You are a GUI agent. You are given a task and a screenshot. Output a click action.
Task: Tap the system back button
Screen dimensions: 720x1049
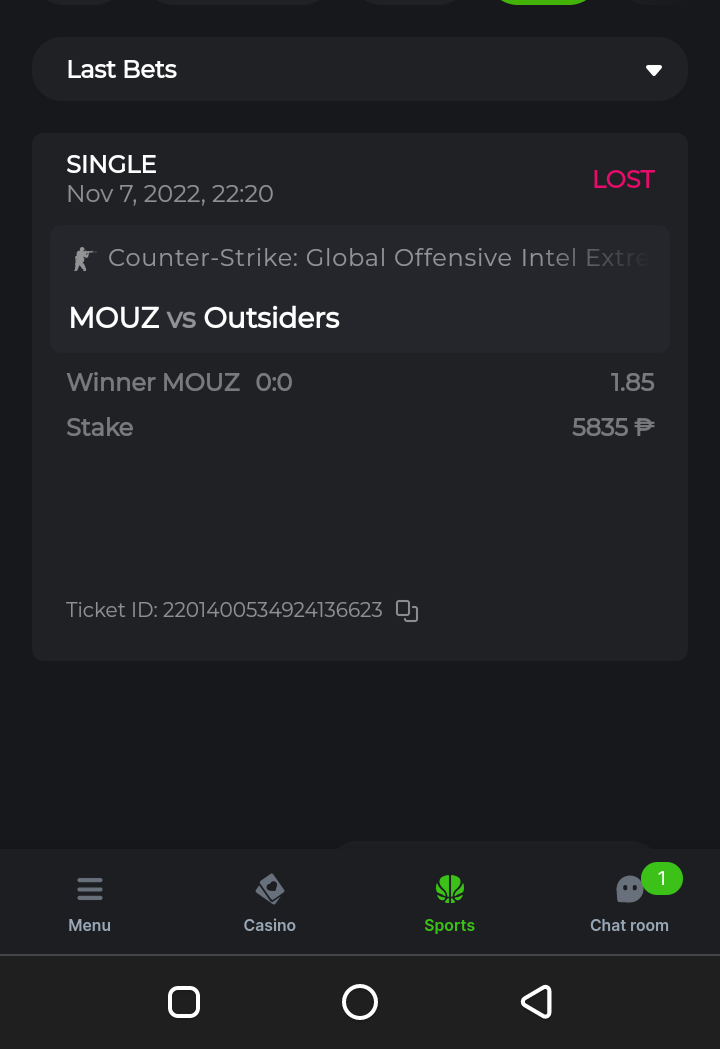[x=537, y=1001]
